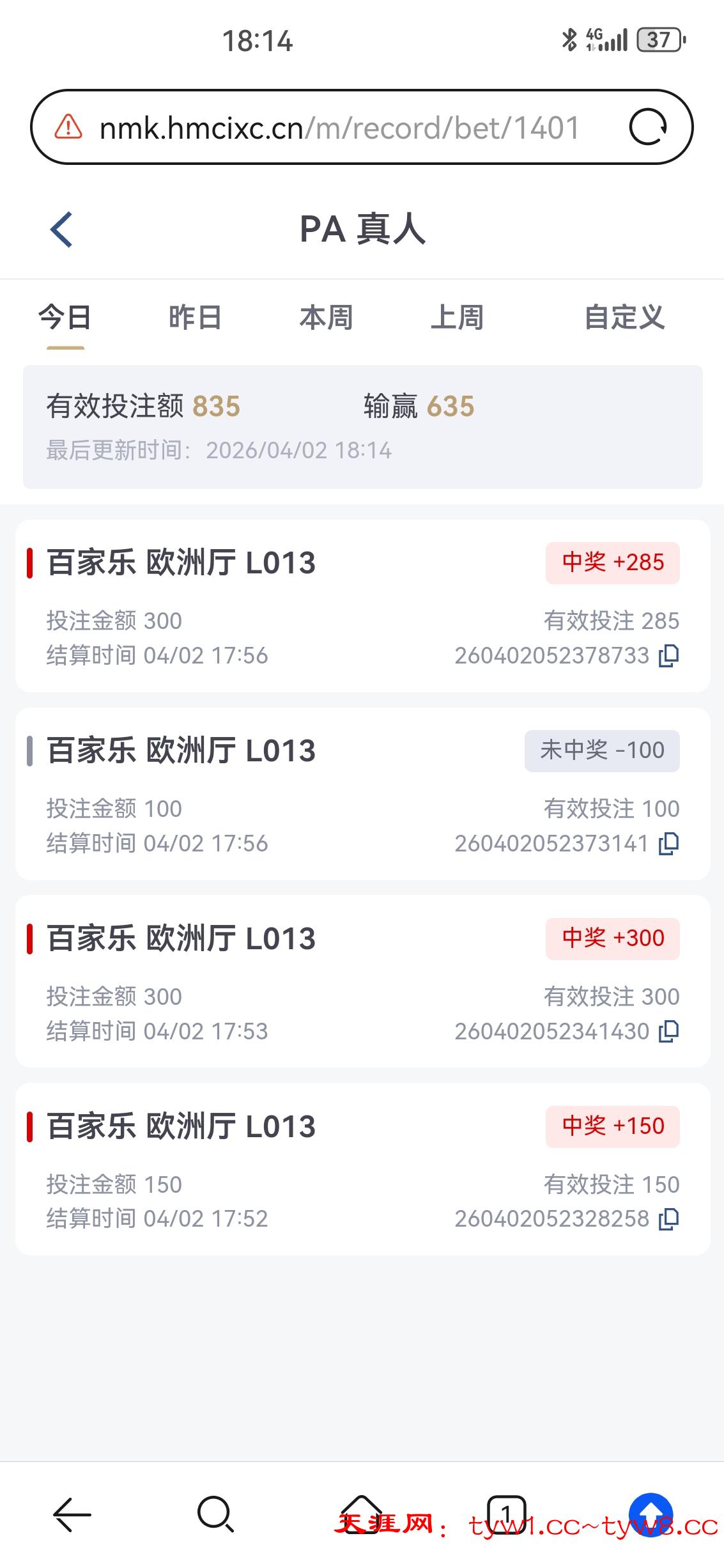Go back from the PA 真人 record page
This screenshot has width=724, height=1568.
[x=62, y=229]
